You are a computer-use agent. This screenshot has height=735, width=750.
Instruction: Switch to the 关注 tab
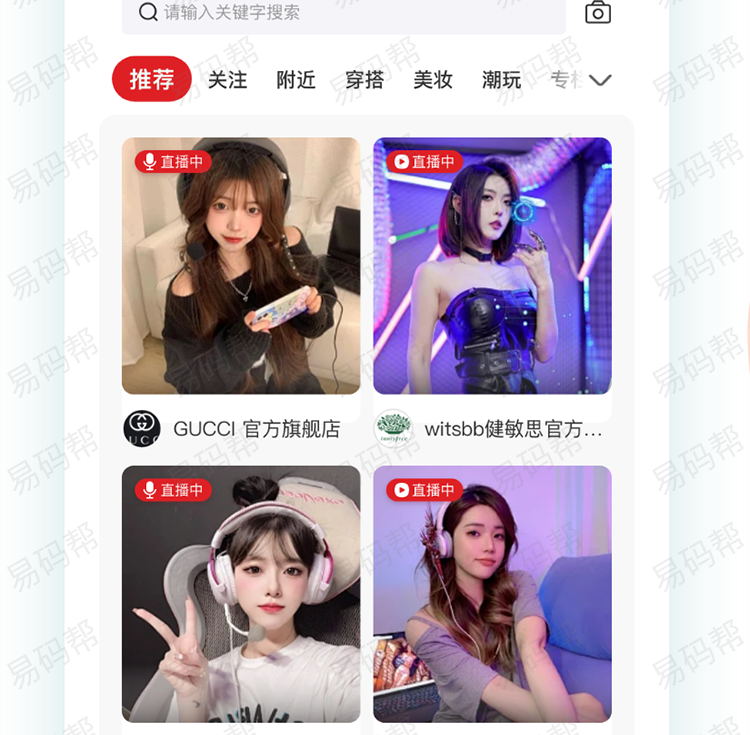[227, 80]
